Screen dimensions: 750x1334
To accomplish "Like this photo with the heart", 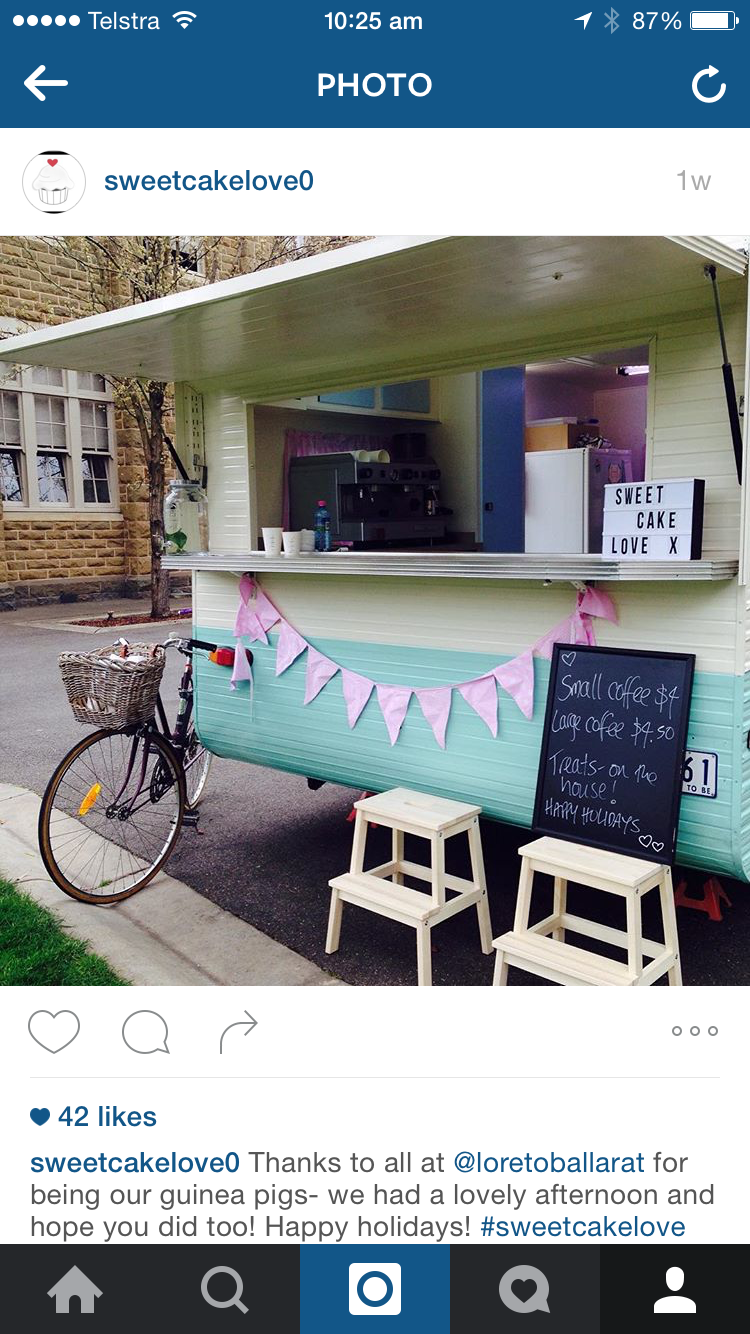I will coord(54,1032).
